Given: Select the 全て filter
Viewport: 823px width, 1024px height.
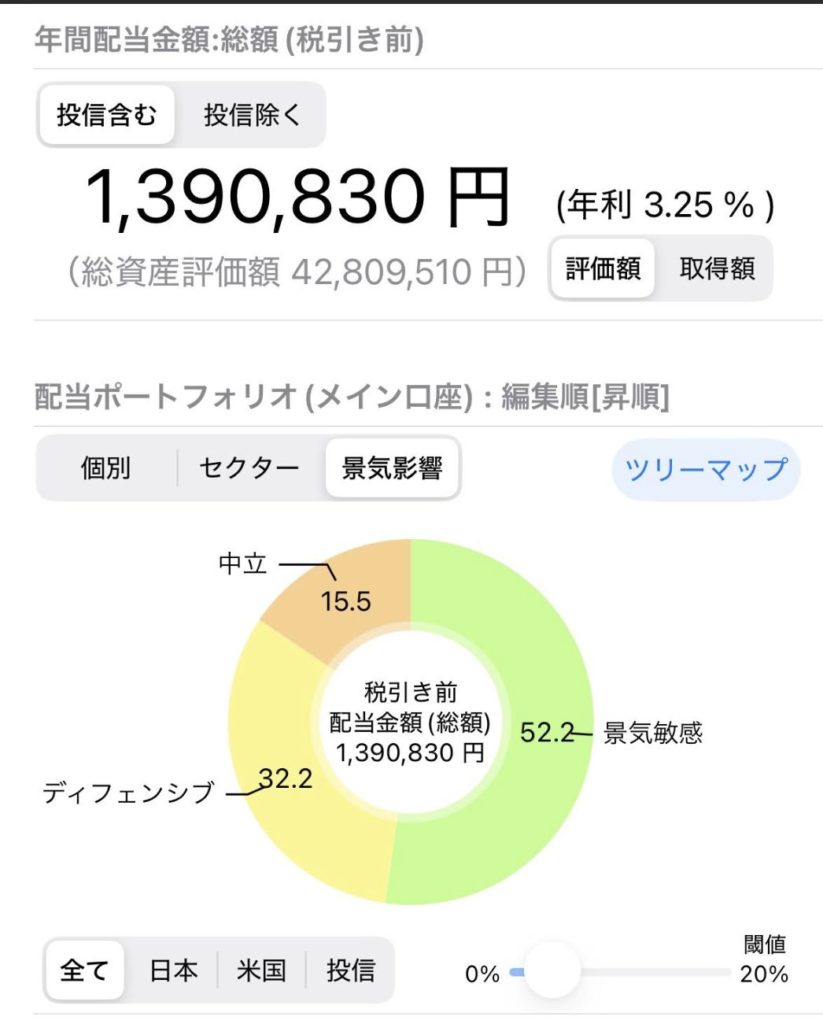Looking at the screenshot, I should (x=84, y=970).
